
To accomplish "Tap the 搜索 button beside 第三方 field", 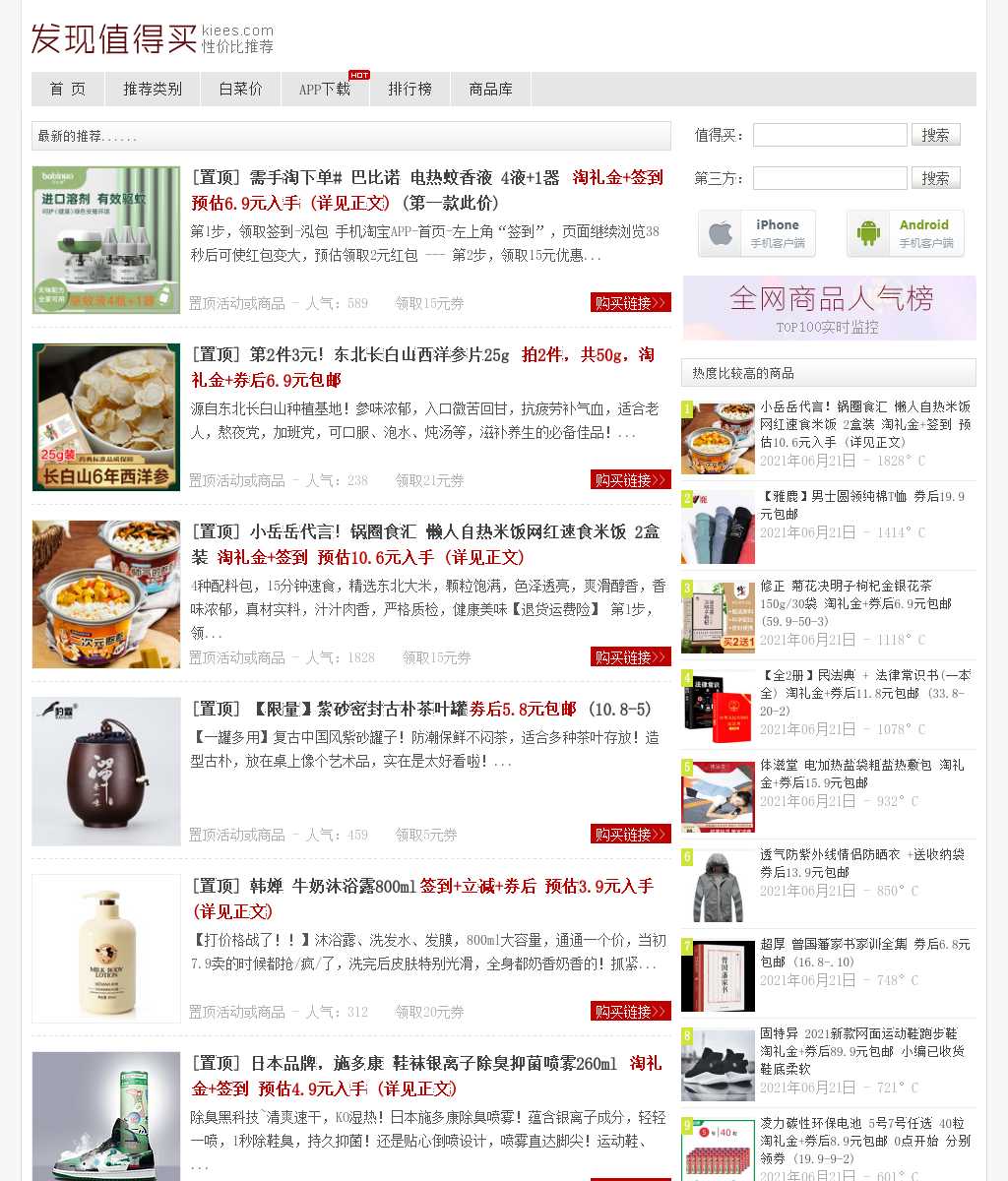I will (x=935, y=178).
